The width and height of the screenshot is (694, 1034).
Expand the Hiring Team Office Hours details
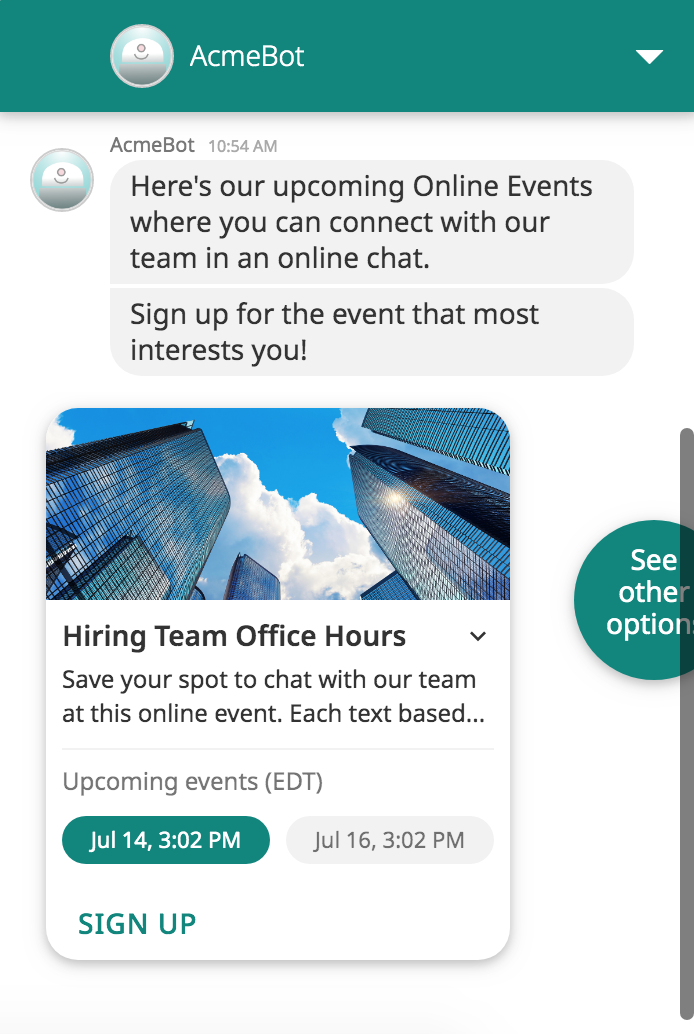(478, 636)
